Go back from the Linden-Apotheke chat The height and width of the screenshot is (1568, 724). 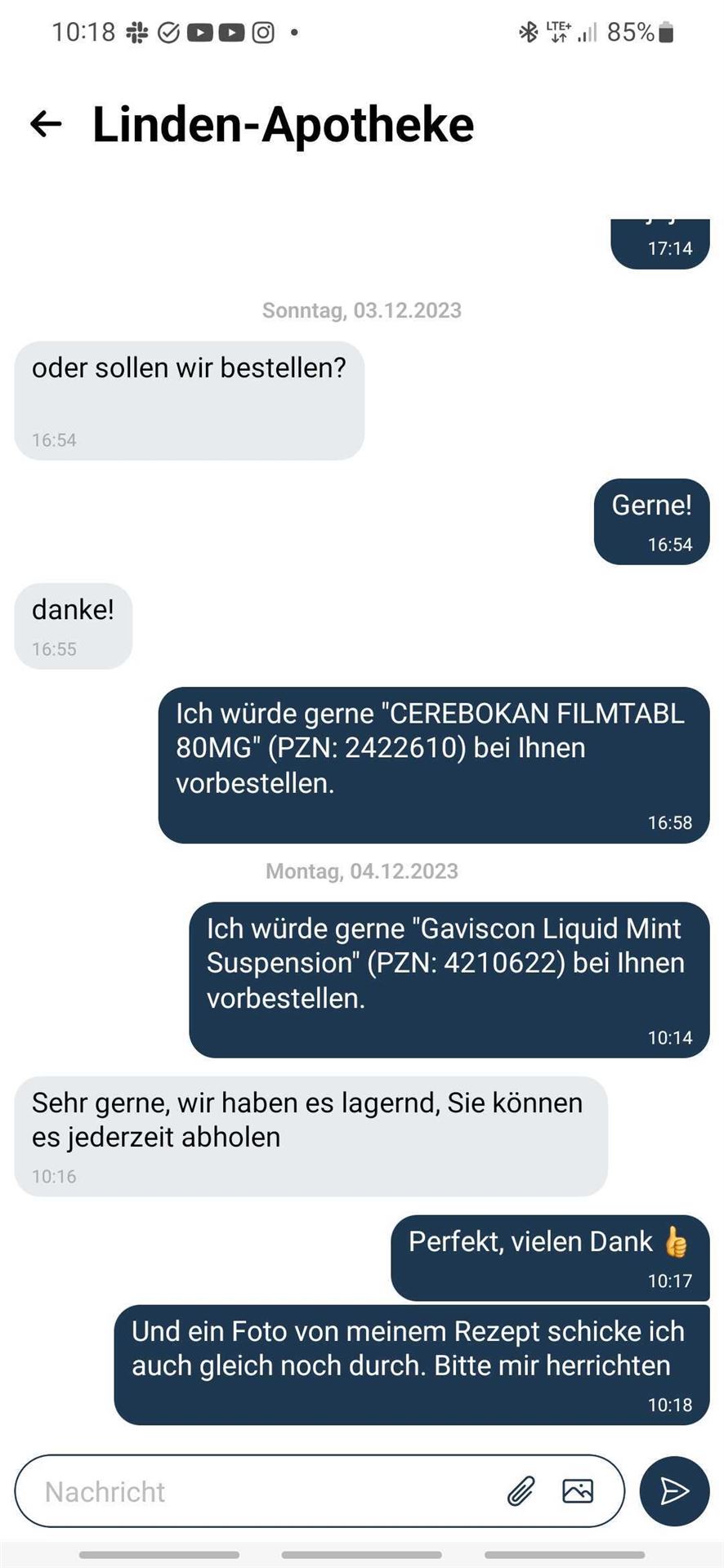46,124
